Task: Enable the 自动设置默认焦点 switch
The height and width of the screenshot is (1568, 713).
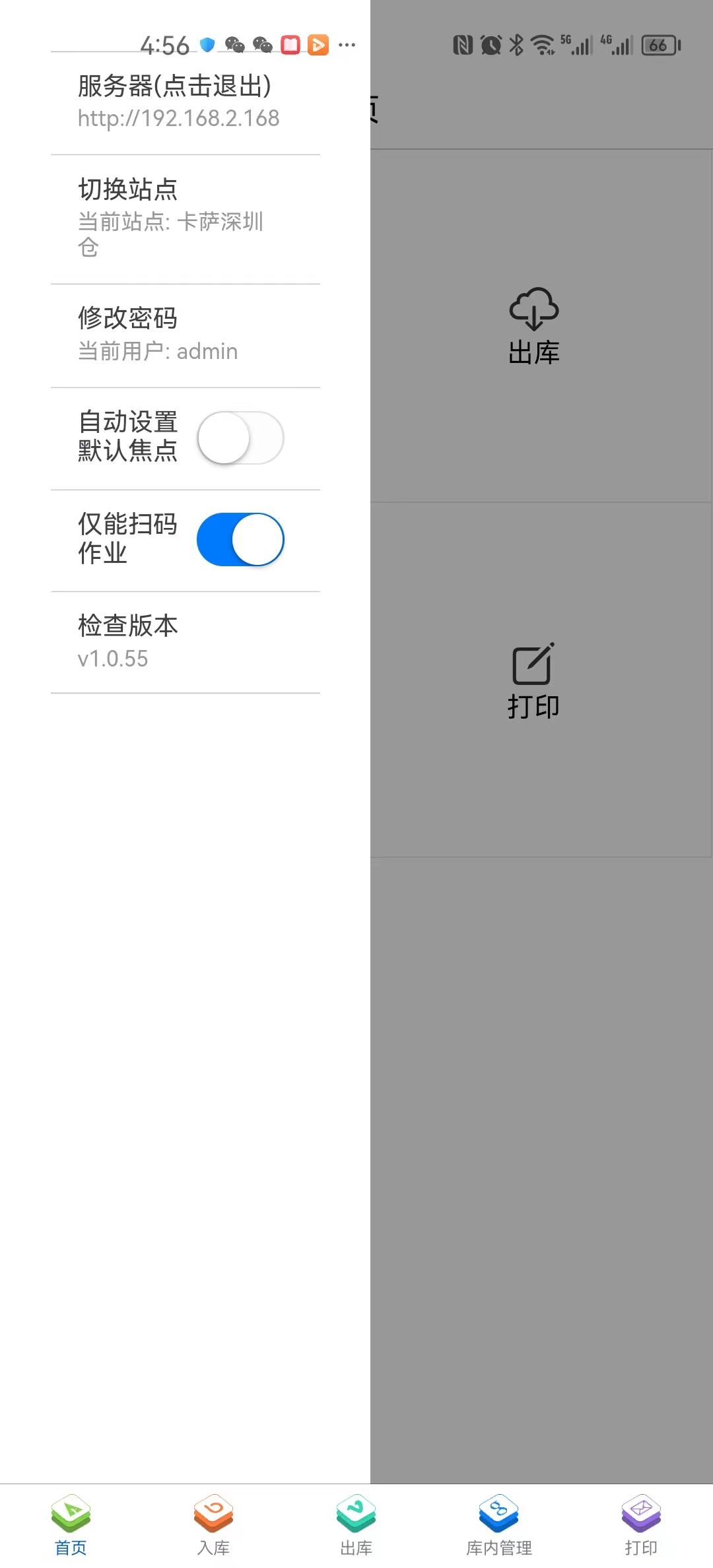Action: click(240, 438)
